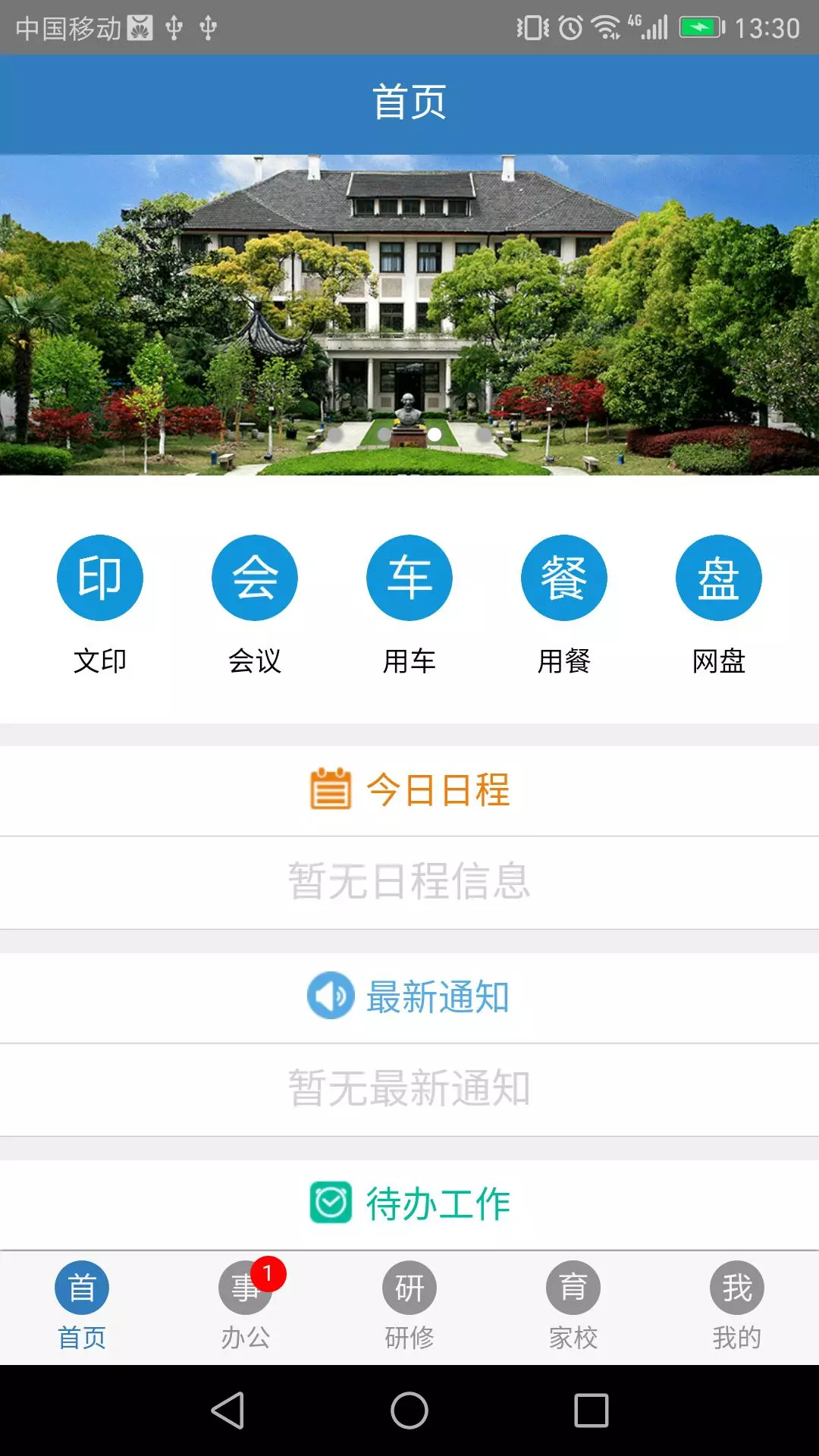Open the 最新通知 notifications section

(x=409, y=997)
